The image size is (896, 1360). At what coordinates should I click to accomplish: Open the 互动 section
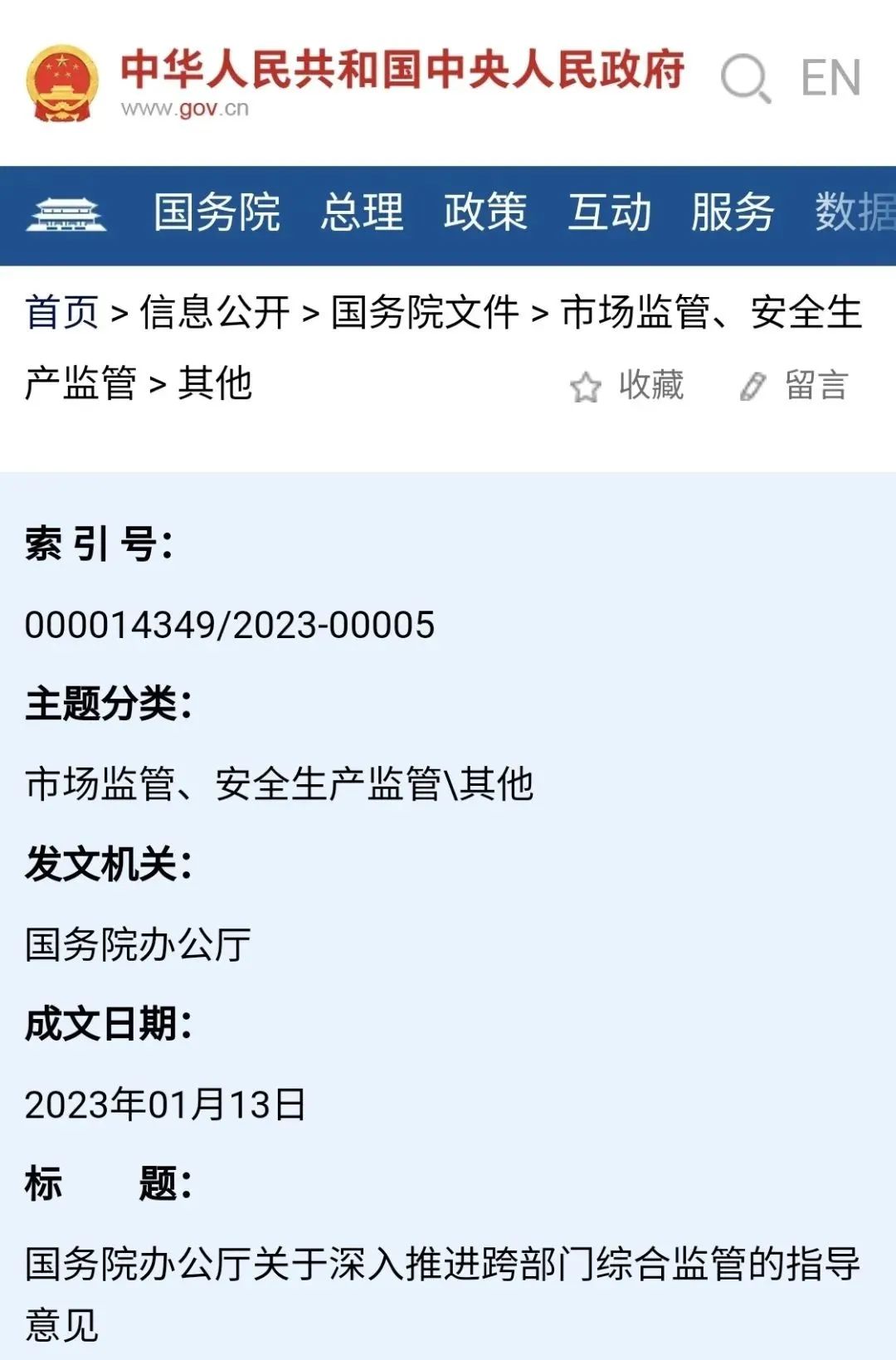[x=610, y=212]
